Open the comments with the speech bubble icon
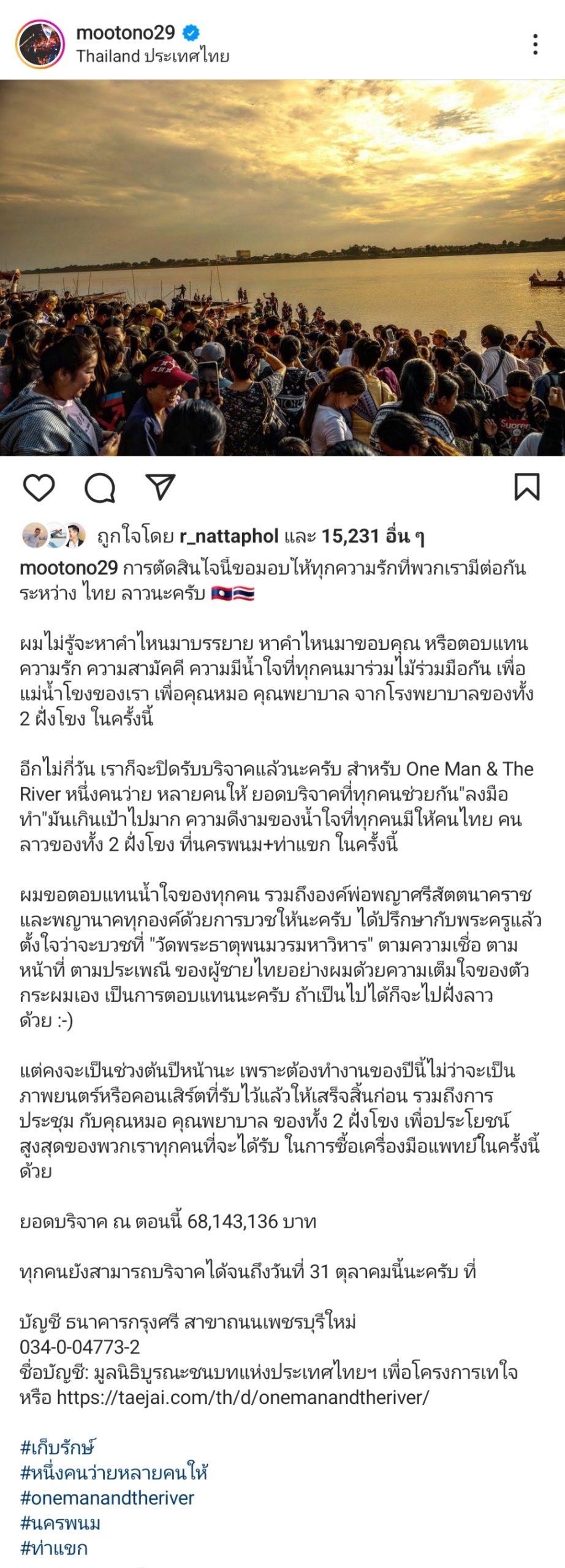565x1568 pixels. (100, 488)
